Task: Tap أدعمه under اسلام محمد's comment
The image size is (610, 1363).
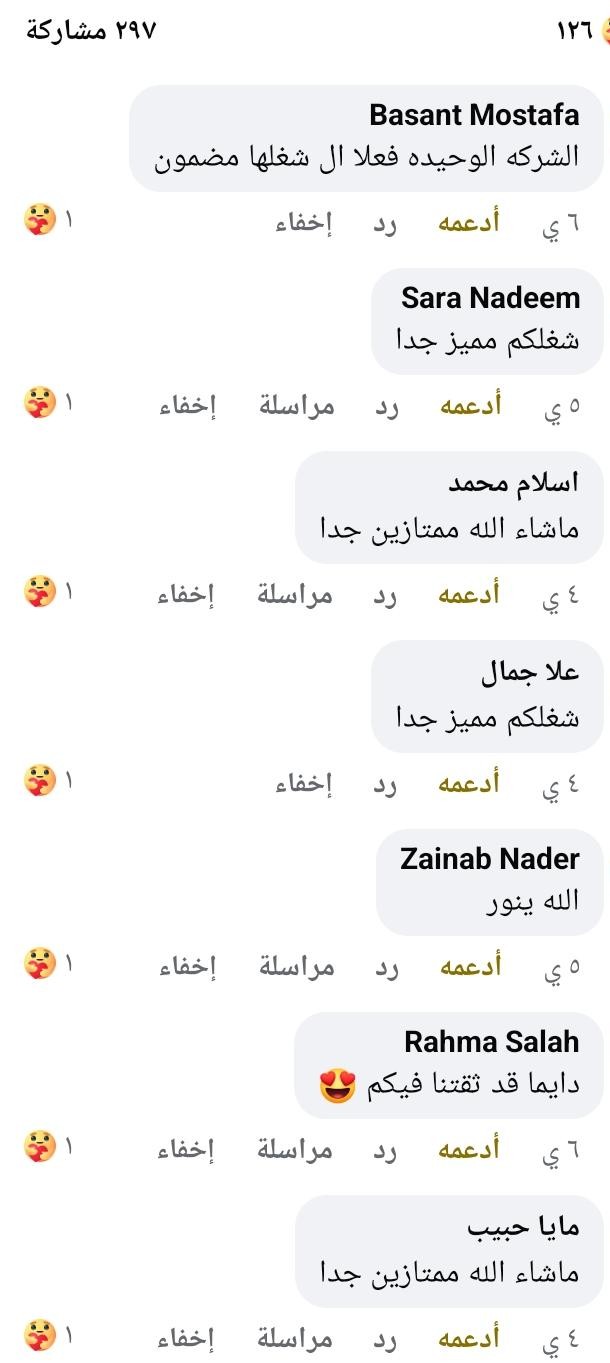Action: 469,595
